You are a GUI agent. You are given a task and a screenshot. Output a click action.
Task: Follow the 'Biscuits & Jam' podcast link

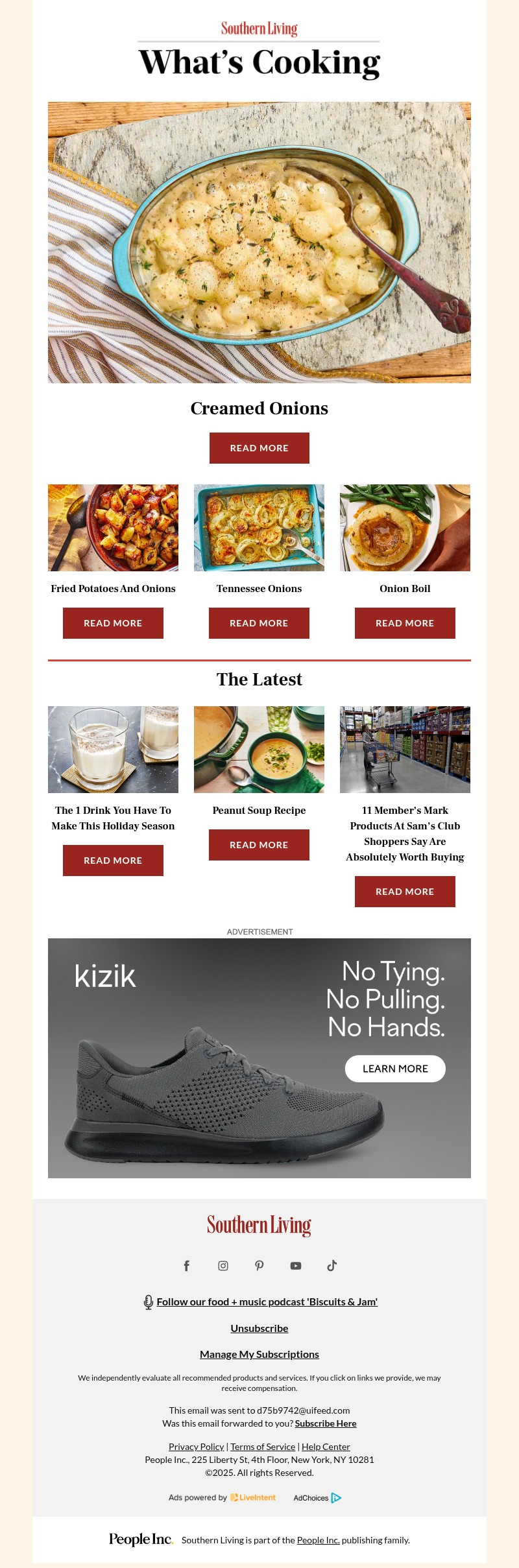[x=267, y=1302]
